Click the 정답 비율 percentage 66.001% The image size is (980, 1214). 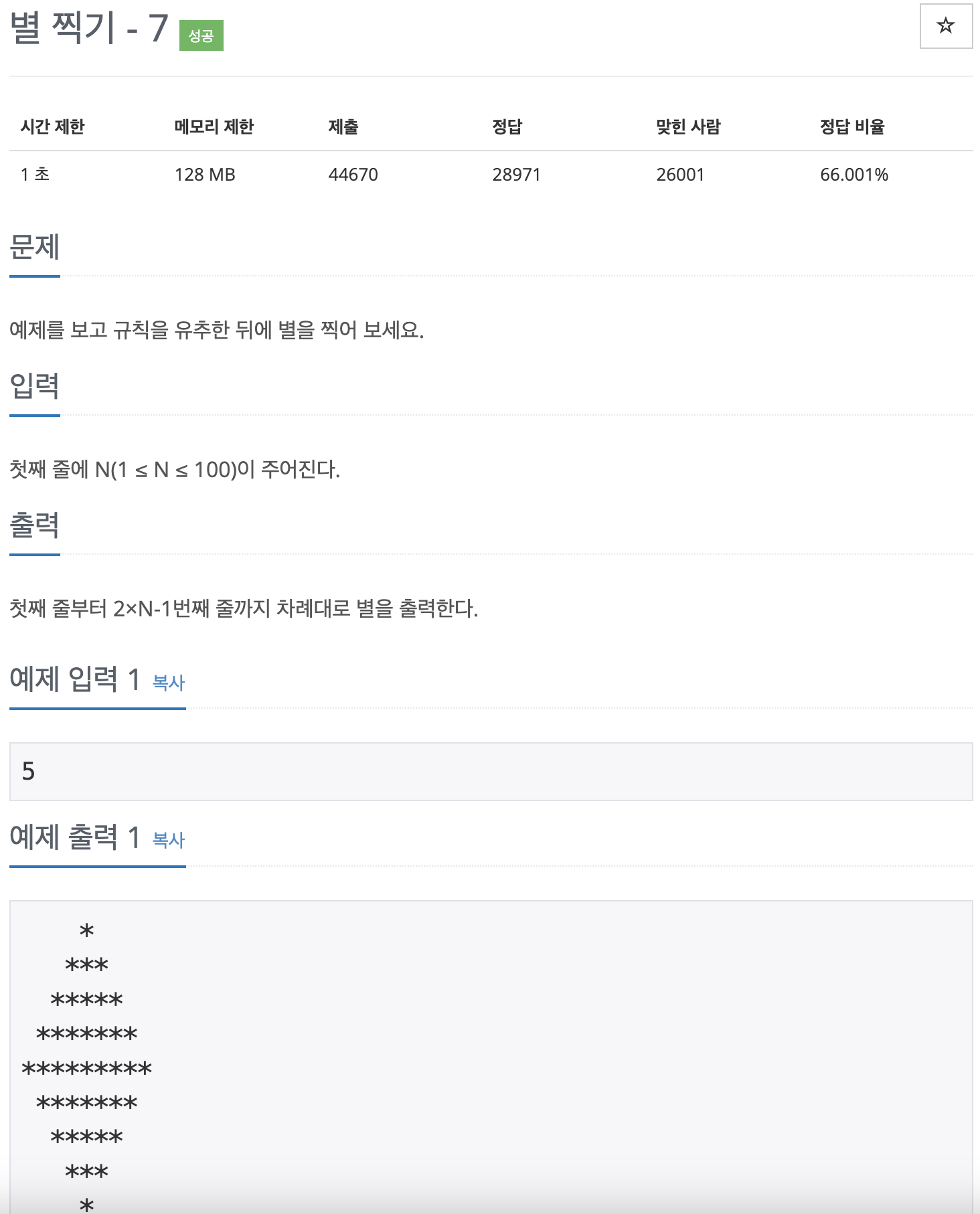(855, 175)
